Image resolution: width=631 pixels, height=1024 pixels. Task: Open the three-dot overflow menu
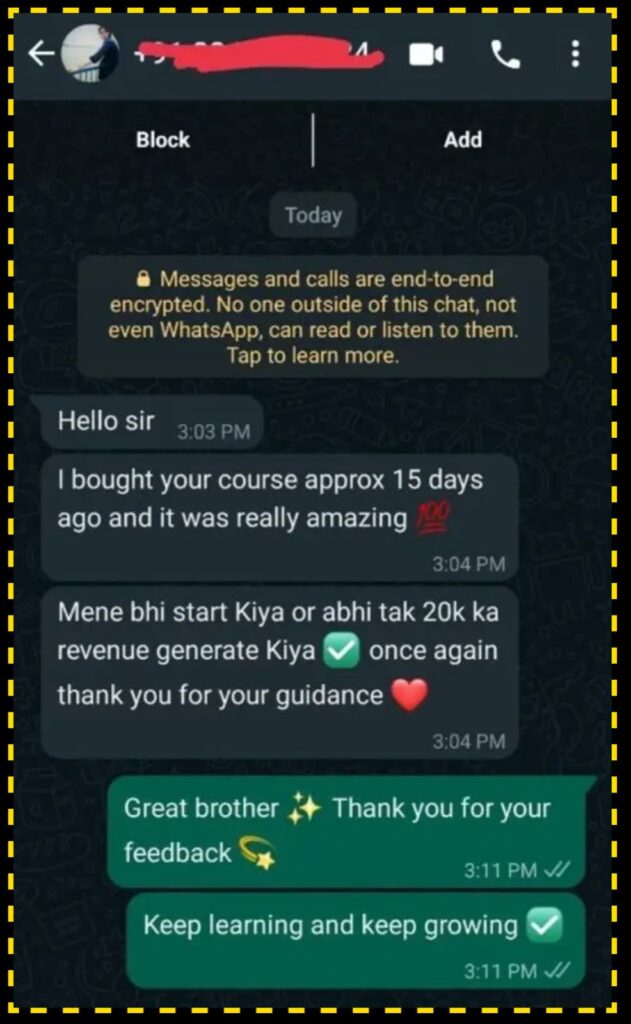tap(575, 54)
